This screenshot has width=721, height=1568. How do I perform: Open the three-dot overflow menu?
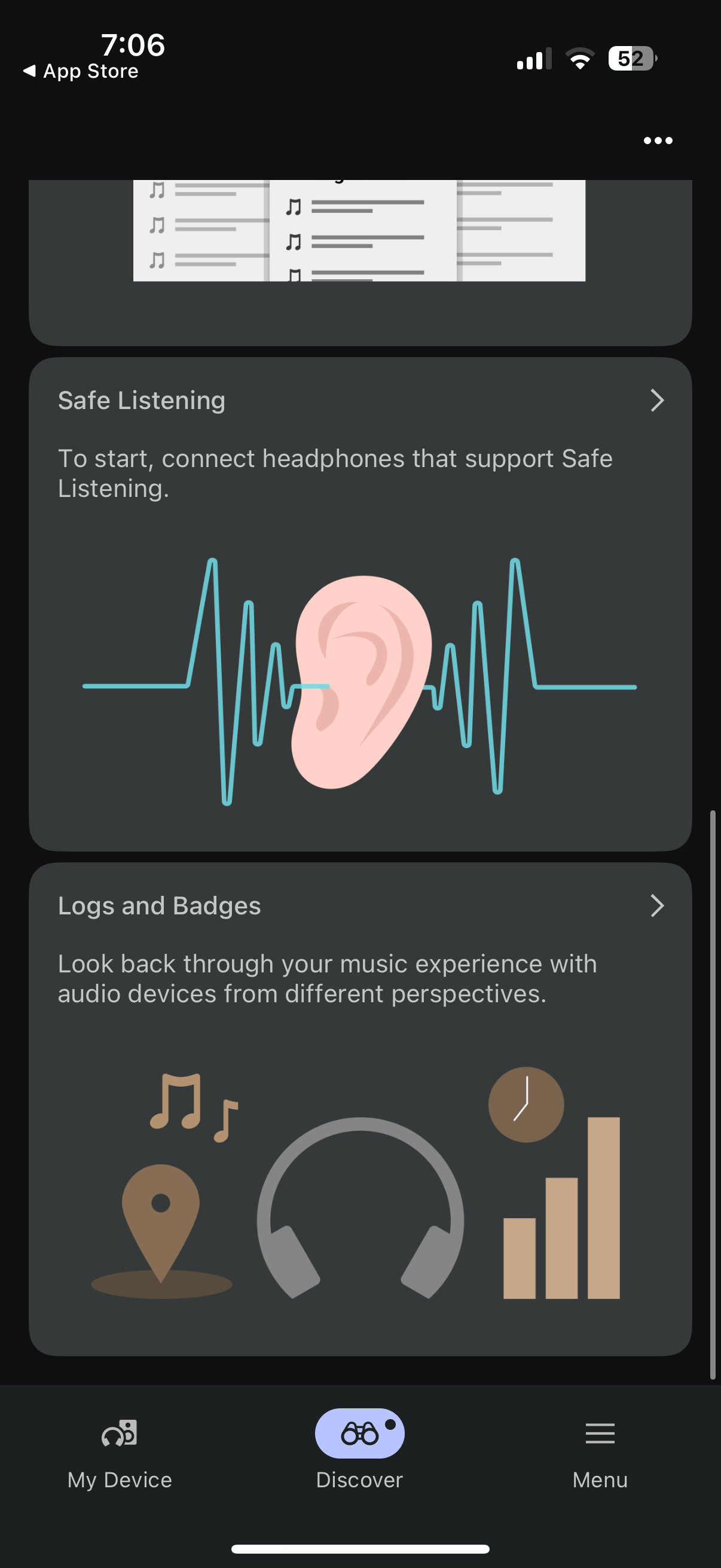[658, 141]
